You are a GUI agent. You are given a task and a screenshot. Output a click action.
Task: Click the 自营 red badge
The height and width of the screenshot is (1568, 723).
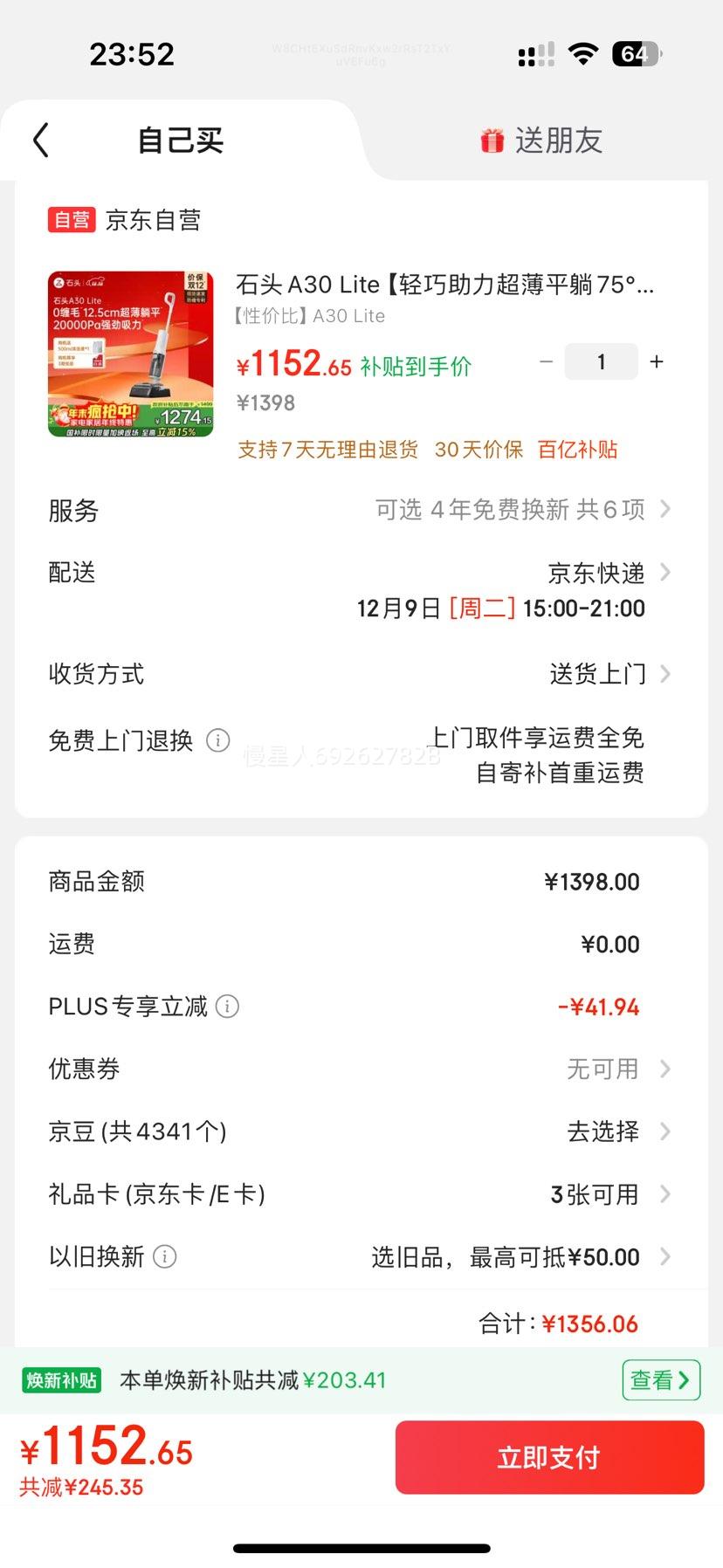click(x=70, y=220)
